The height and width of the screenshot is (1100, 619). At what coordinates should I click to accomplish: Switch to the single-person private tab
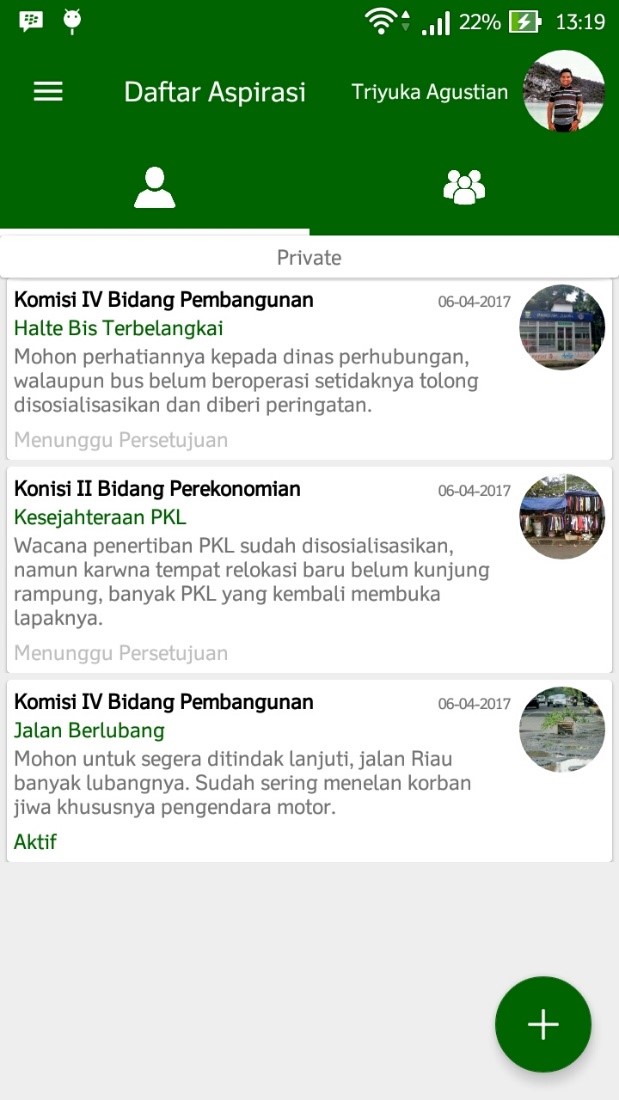[x=155, y=187]
